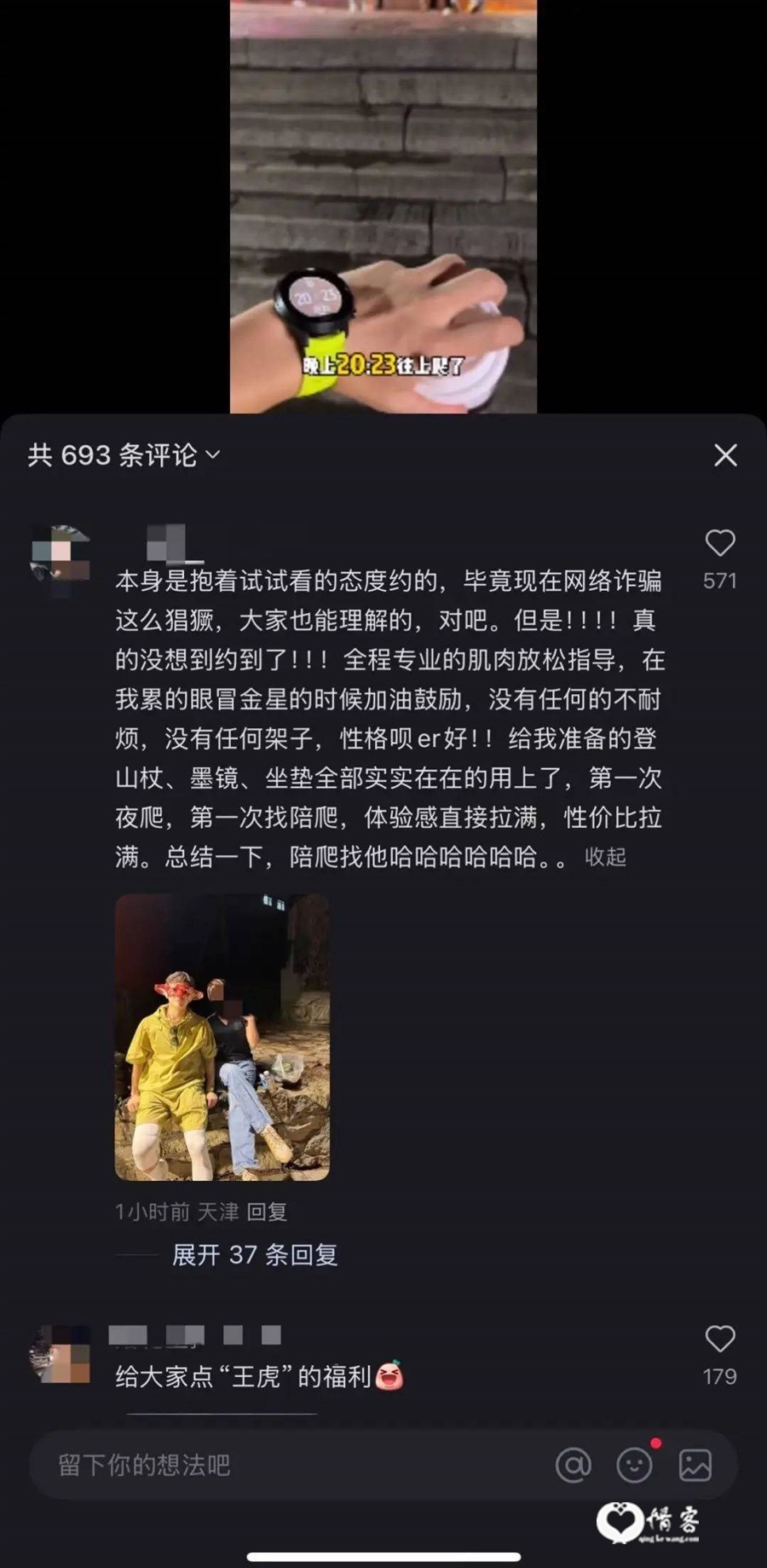Collapse the long comment via 收起

(x=605, y=857)
